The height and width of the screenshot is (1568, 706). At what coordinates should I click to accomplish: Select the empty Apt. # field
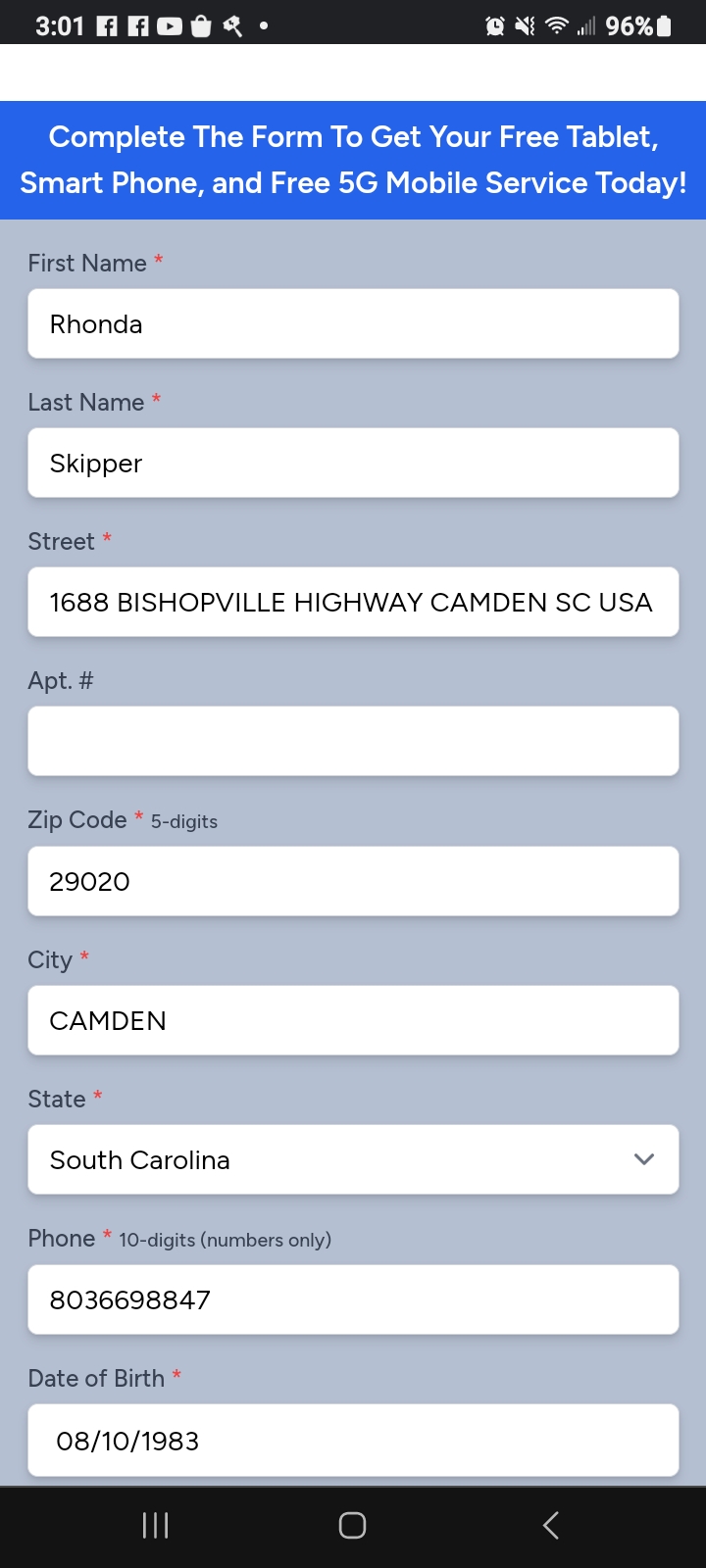click(x=353, y=741)
